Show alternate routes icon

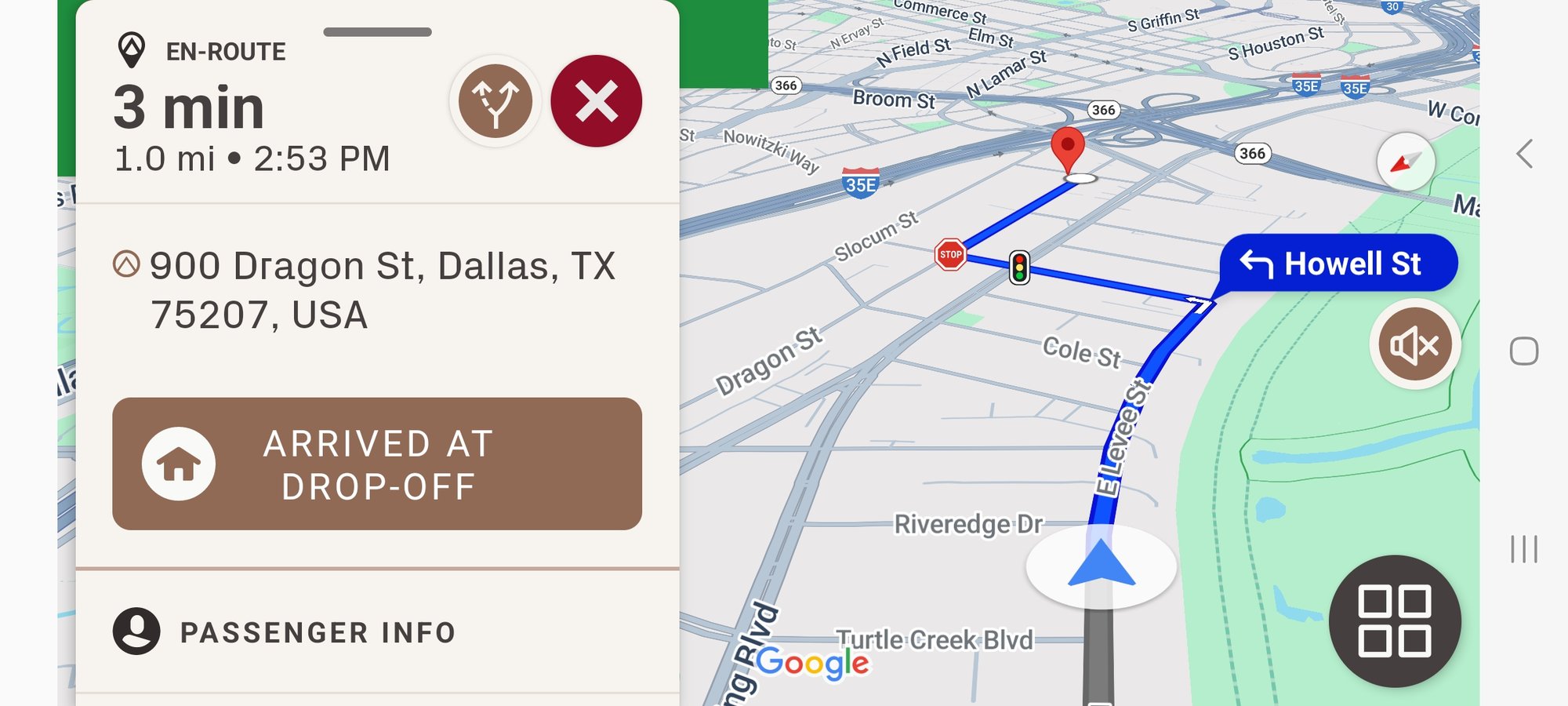[495, 101]
